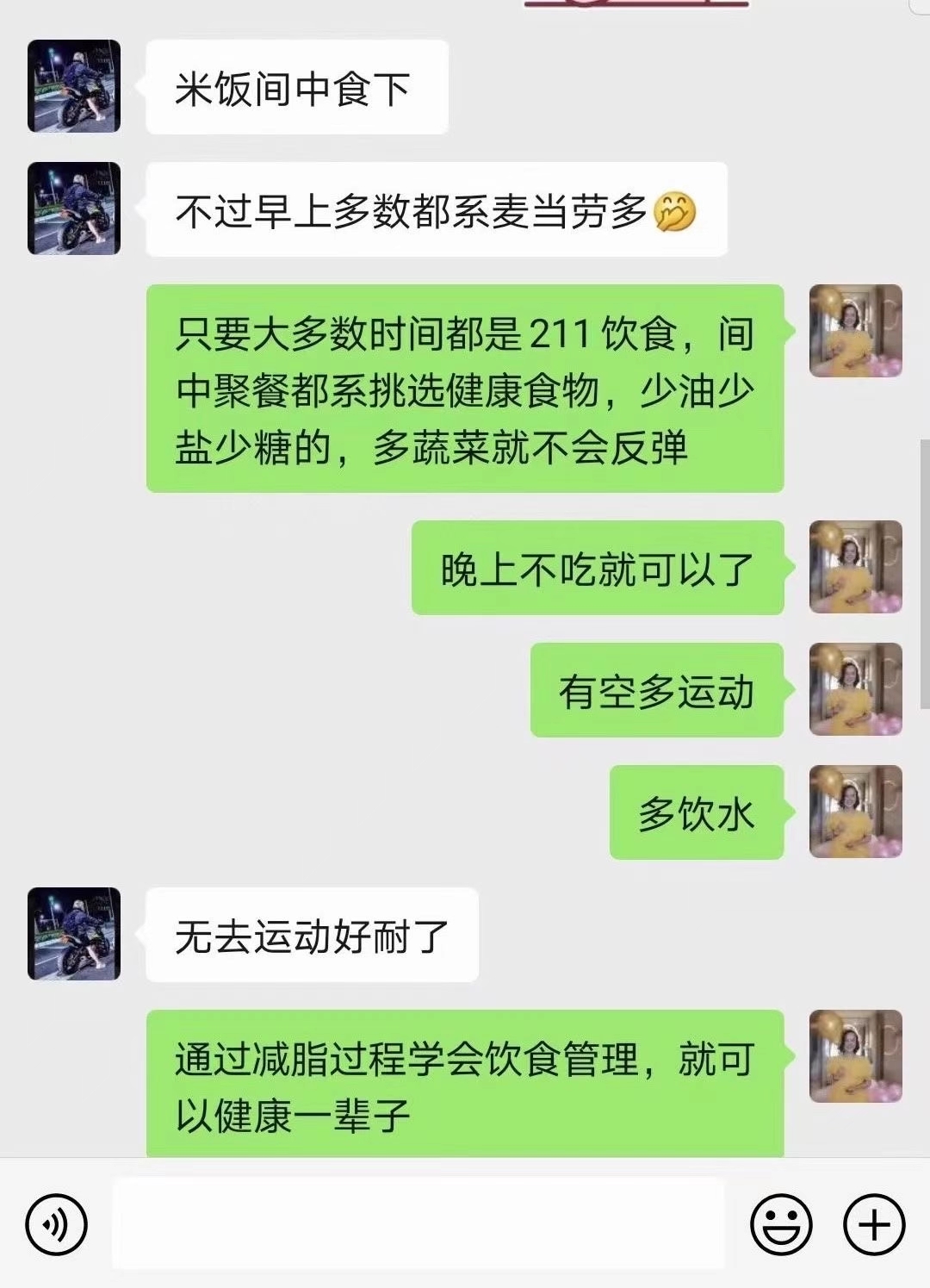Tap the message text field
The image size is (930, 1288).
click(418, 1224)
